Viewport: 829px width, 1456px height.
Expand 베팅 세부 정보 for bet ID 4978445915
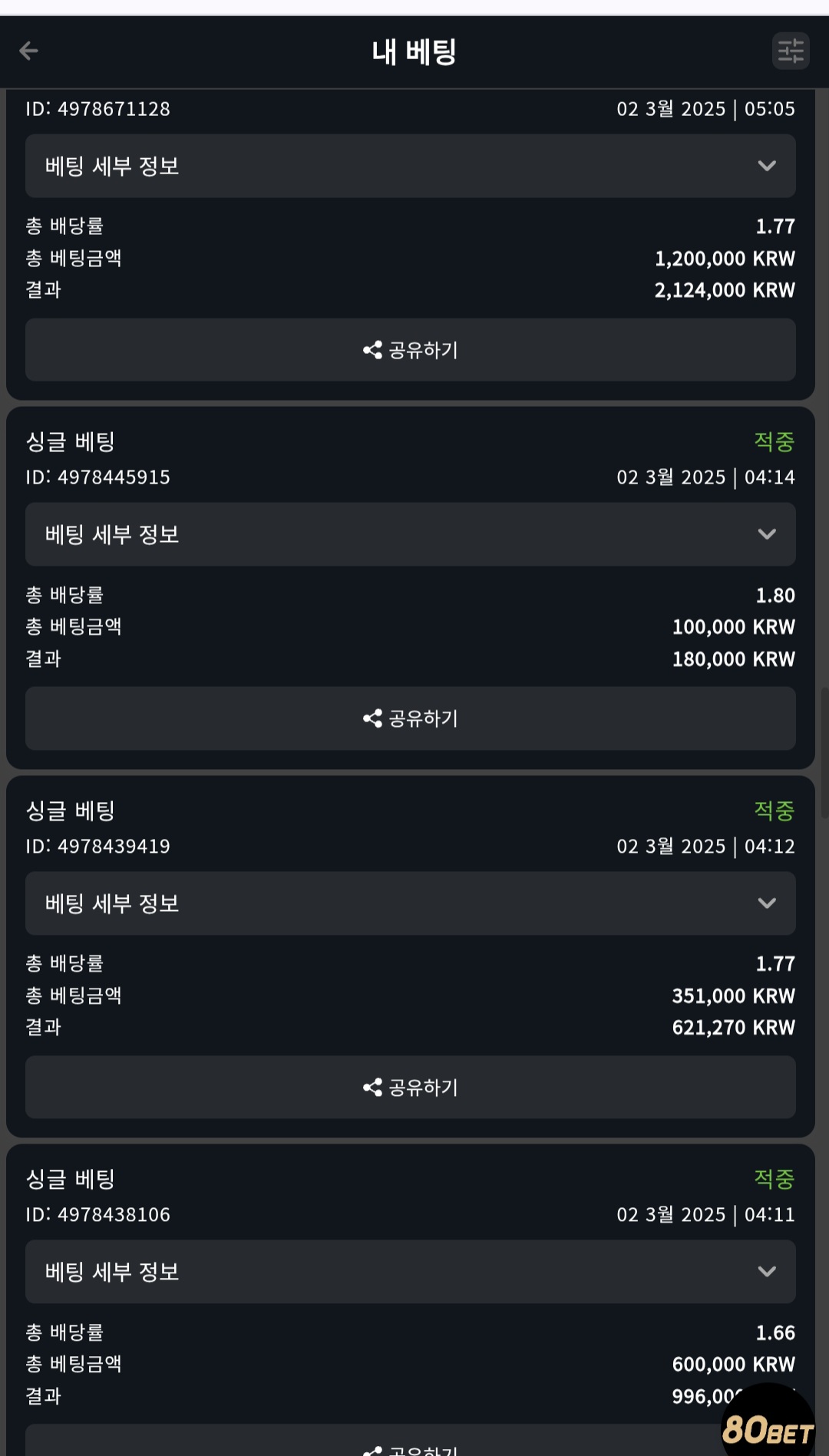click(x=410, y=534)
